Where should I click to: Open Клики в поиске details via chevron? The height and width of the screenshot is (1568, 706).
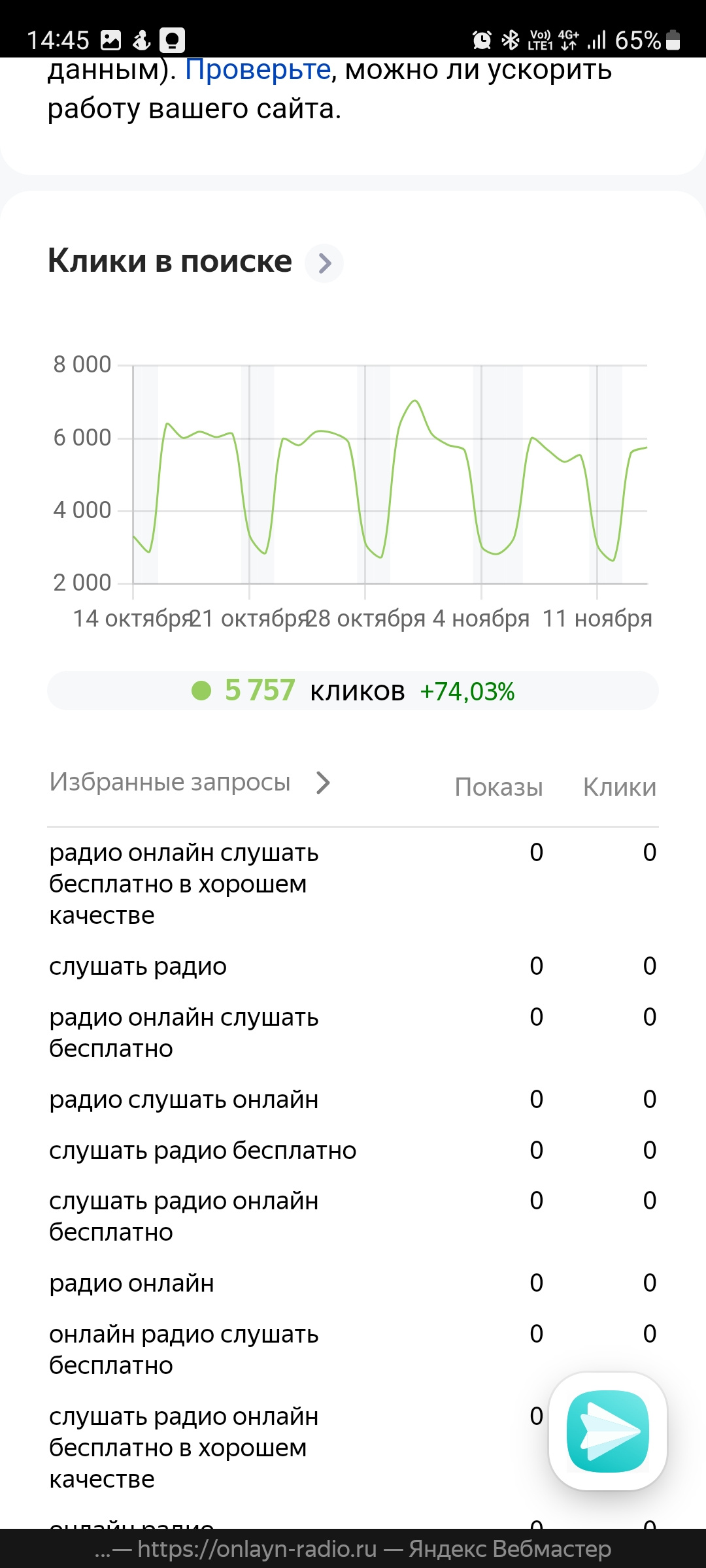(324, 263)
